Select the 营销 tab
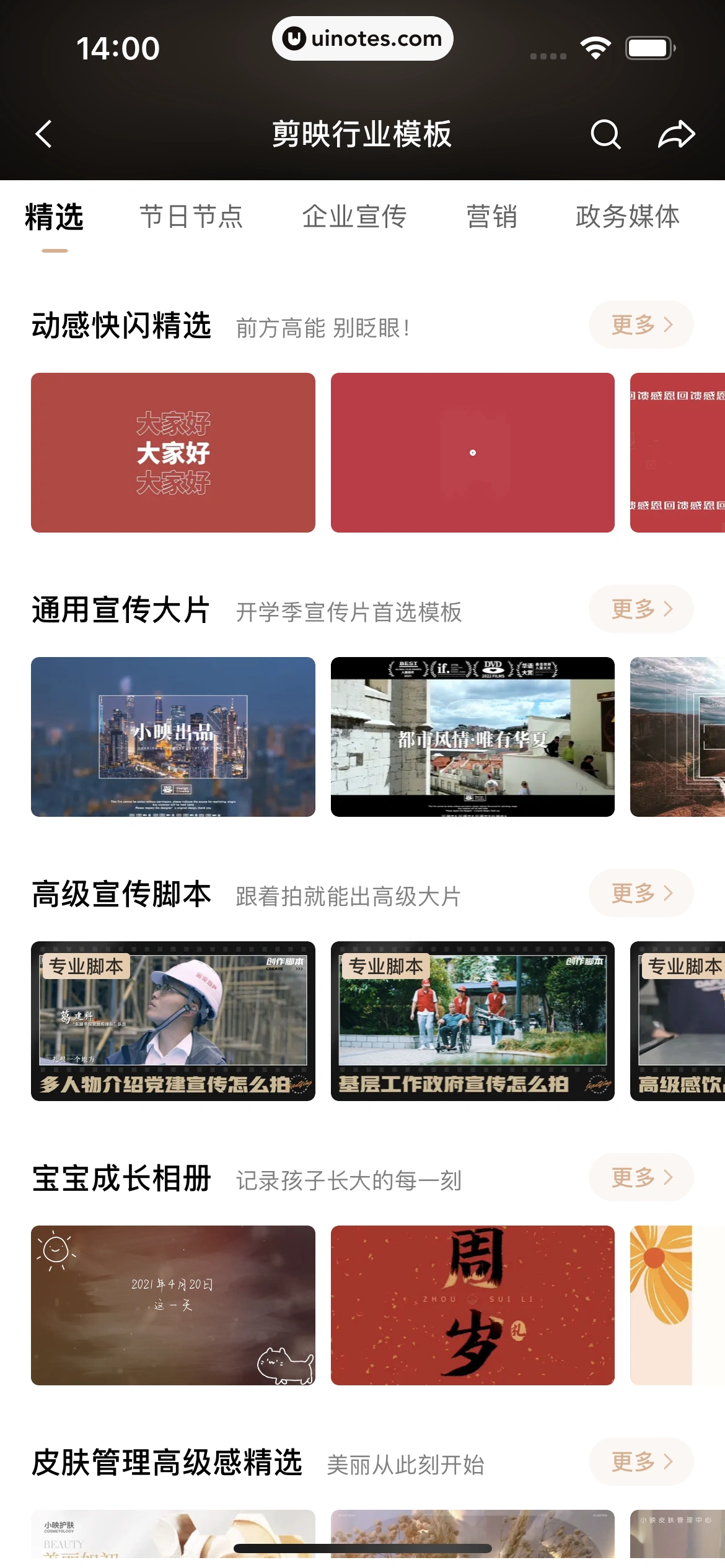 point(492,217)
